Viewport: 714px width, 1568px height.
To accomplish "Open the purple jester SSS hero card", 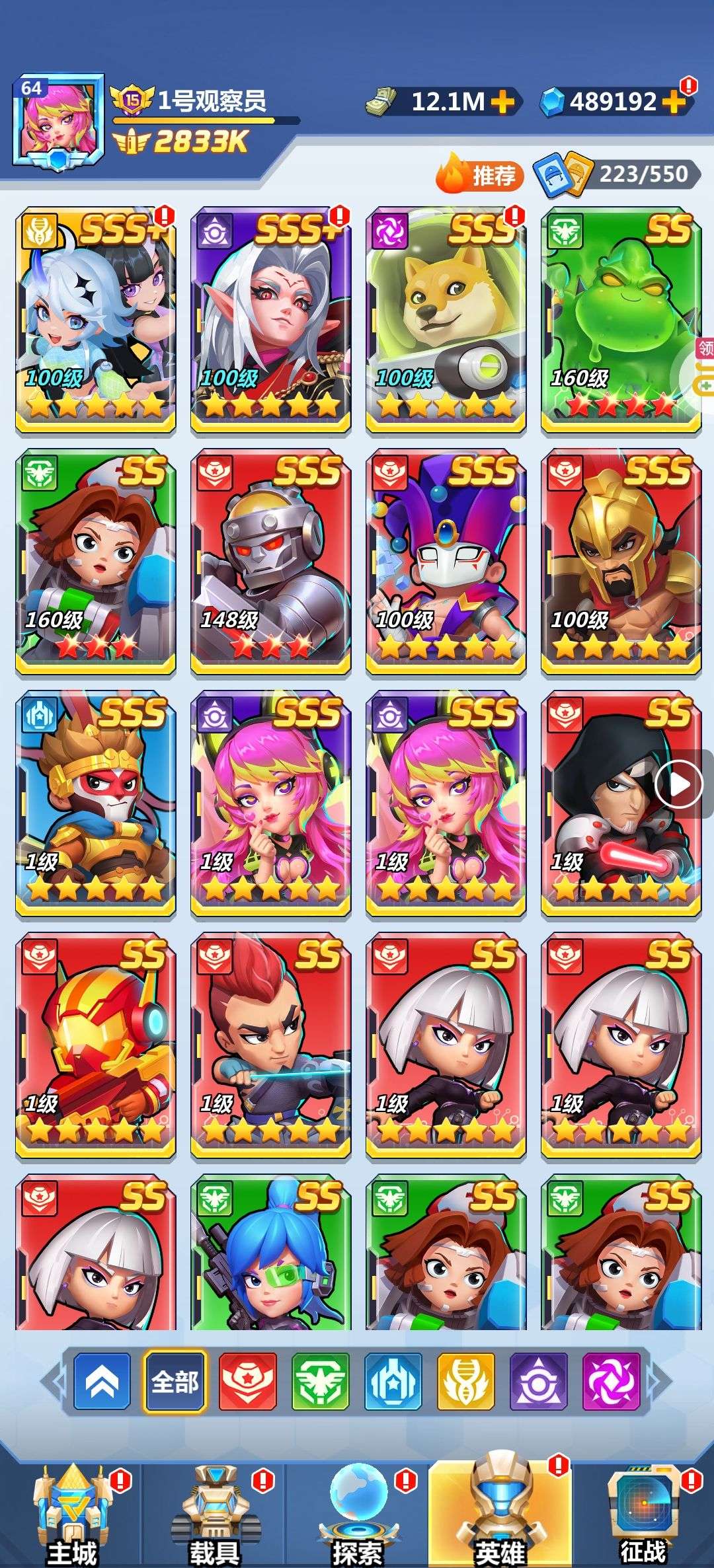I will (x=446, y=562).
